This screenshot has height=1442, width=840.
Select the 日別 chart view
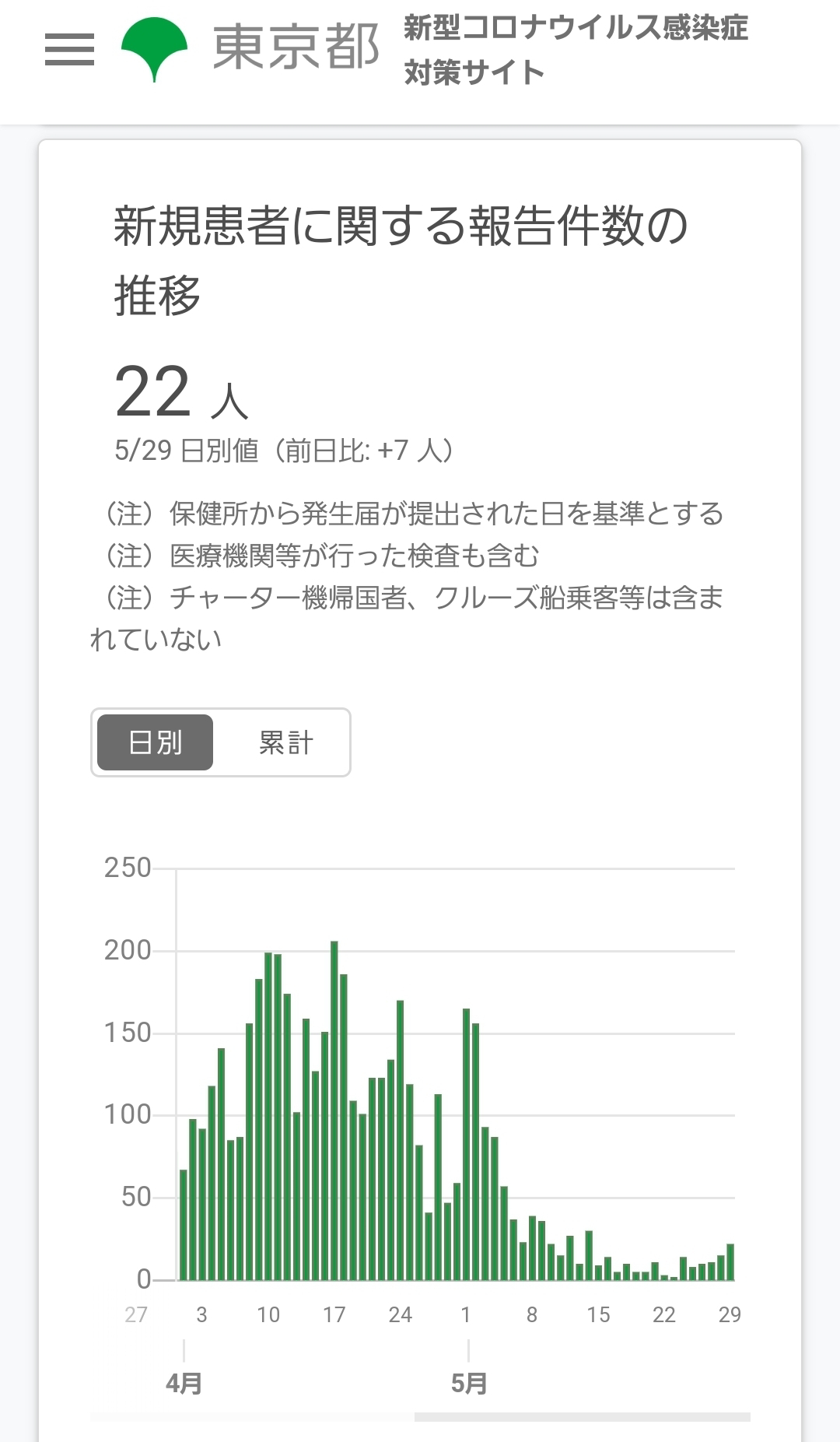point(155,742)
